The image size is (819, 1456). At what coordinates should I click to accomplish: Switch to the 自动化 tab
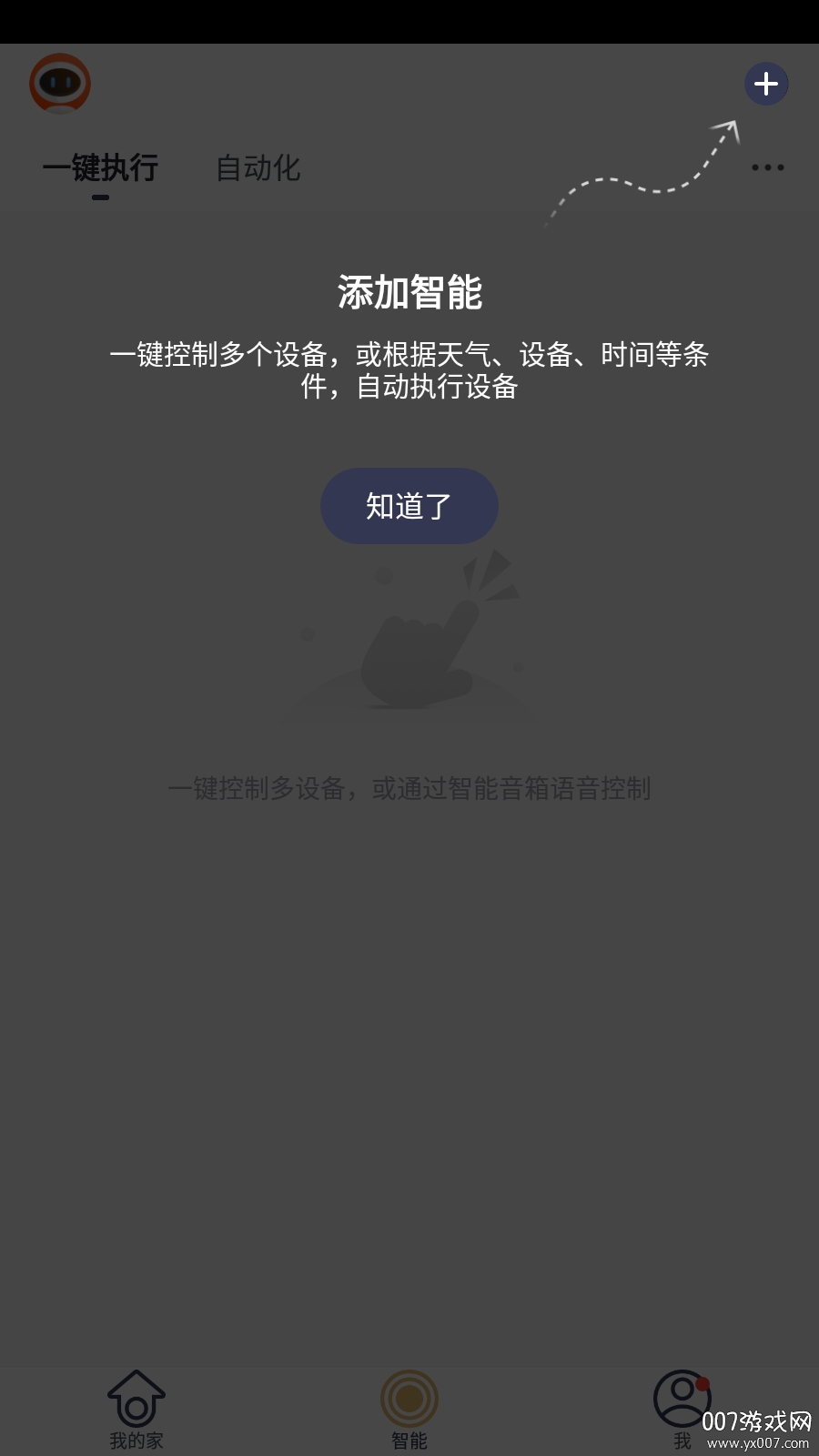coord(258,168)
